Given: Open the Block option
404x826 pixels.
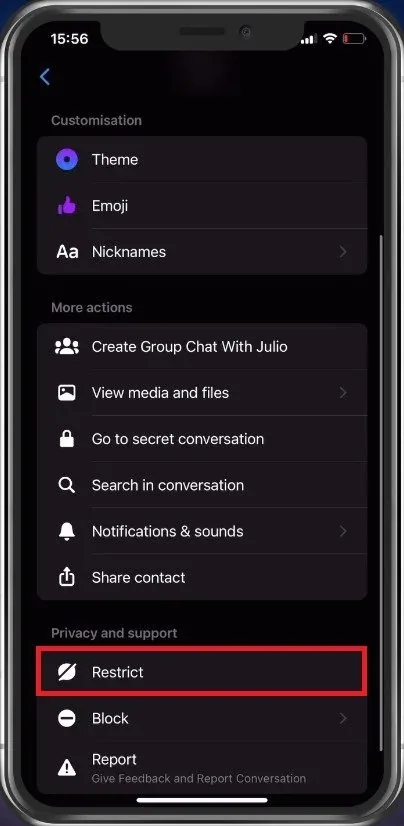Looking at the screenshot, I should [202, 719].
